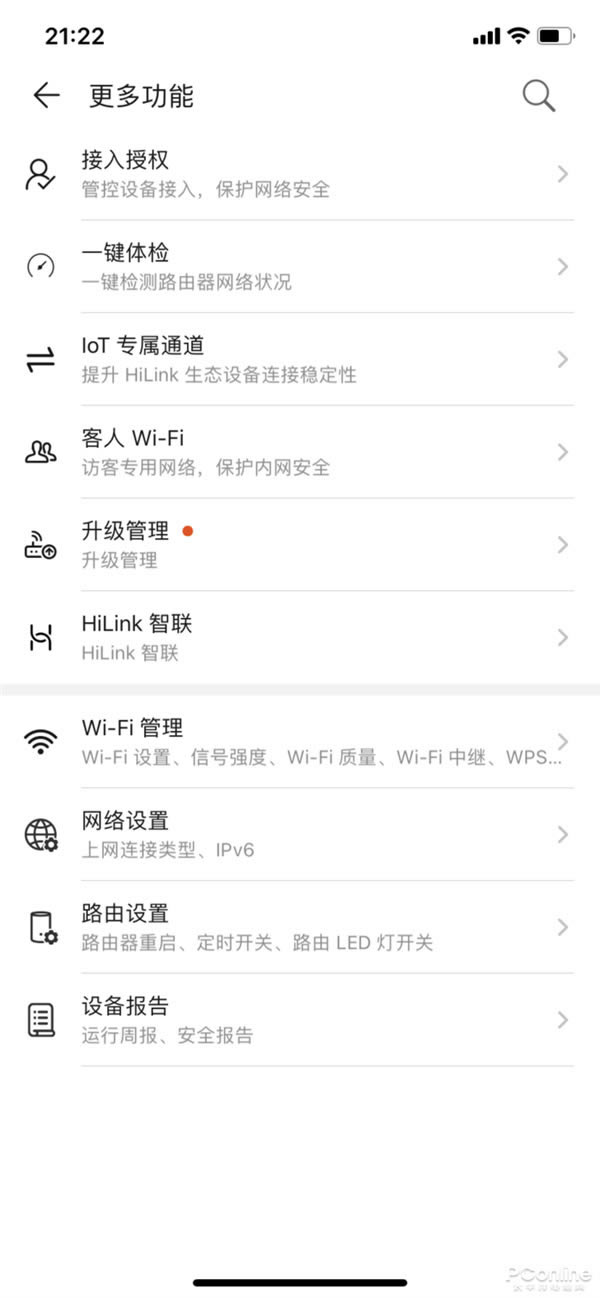Go back using the arrow icon
The height and width of the screenshot is (1298, 600).
46,96
